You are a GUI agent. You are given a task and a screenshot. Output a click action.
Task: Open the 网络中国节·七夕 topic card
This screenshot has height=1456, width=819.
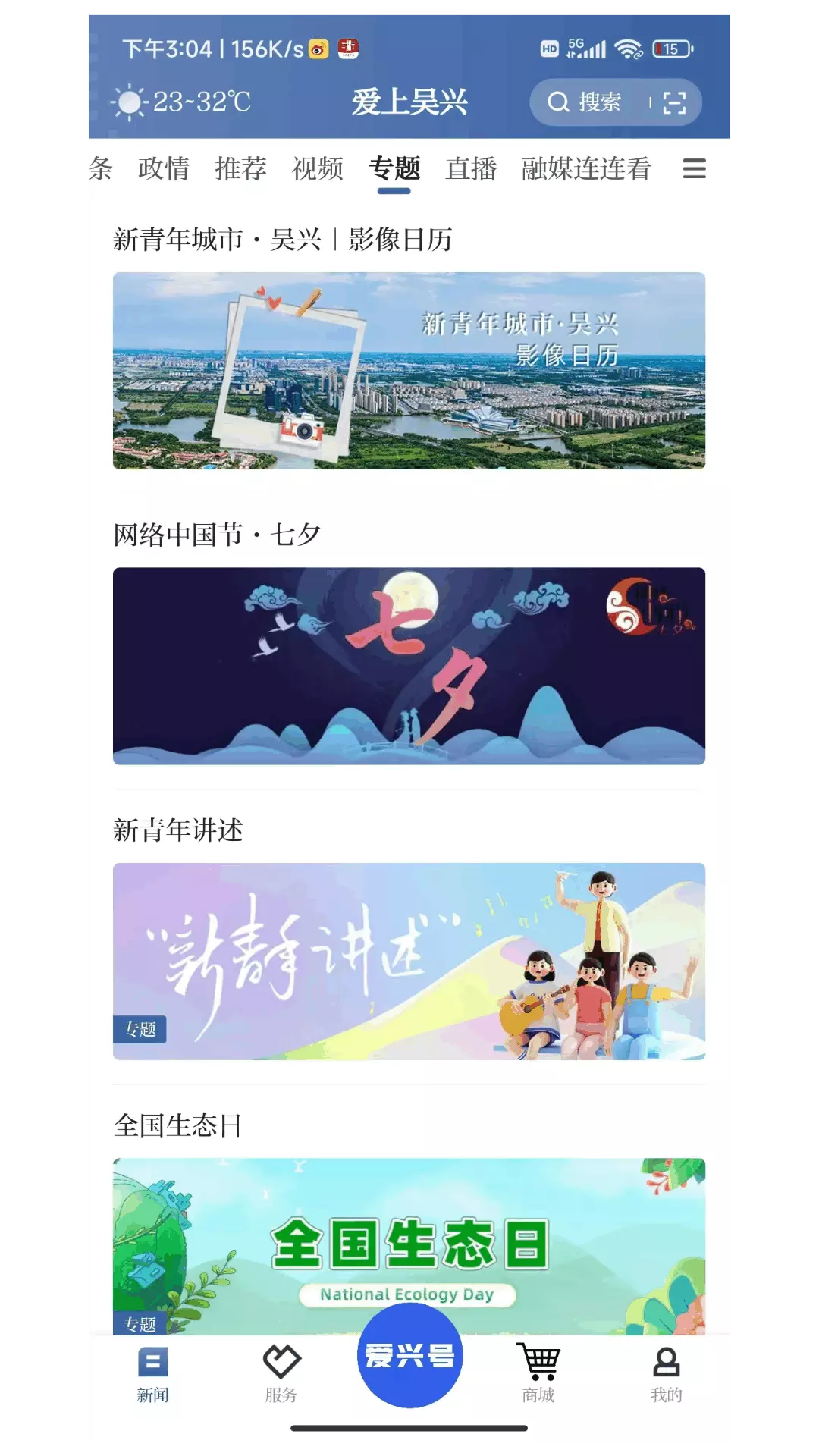409,666
